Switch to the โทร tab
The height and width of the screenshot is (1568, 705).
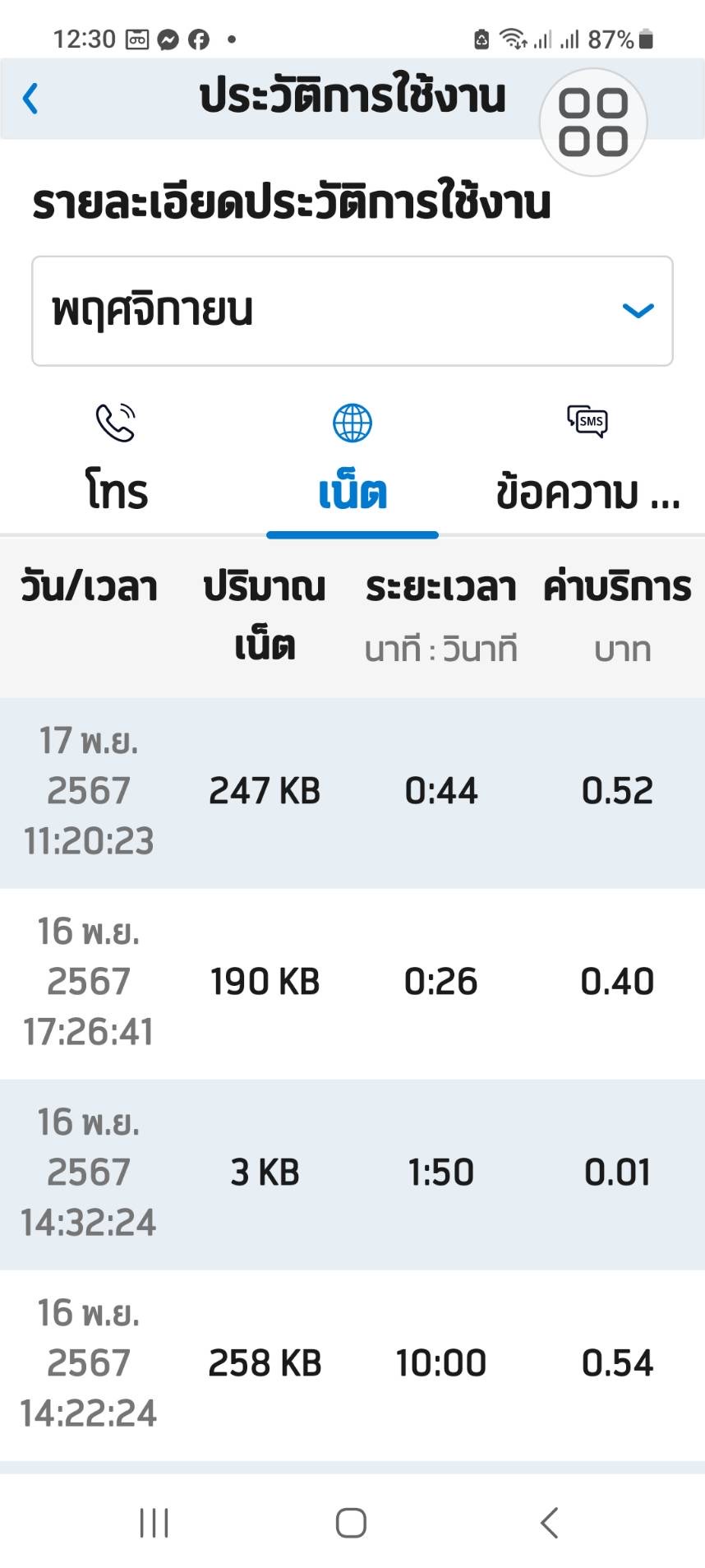tap(116, 460)
